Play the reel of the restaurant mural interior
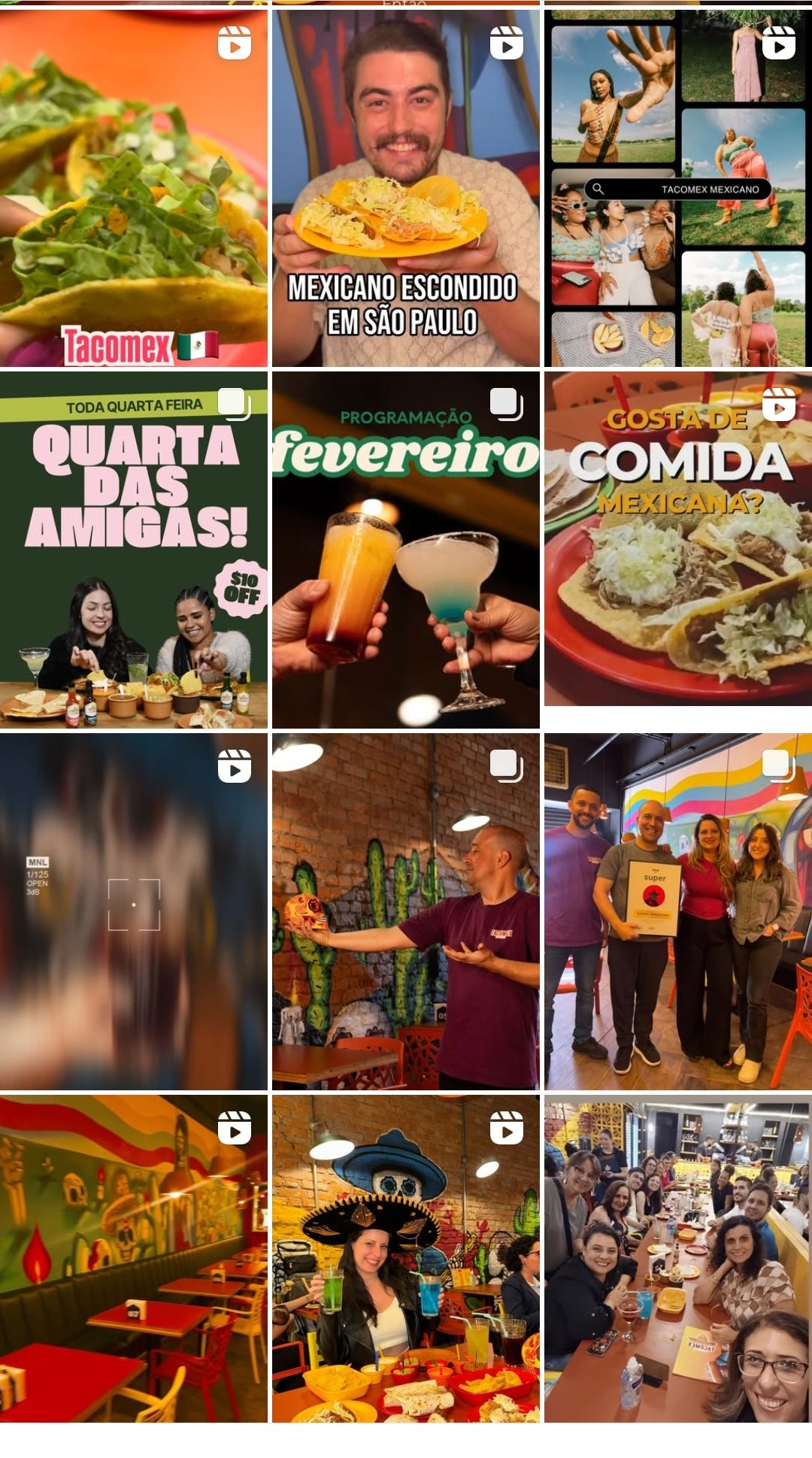The height and width of the screenshot is (1458, 812). click(x=133, y=1258)
